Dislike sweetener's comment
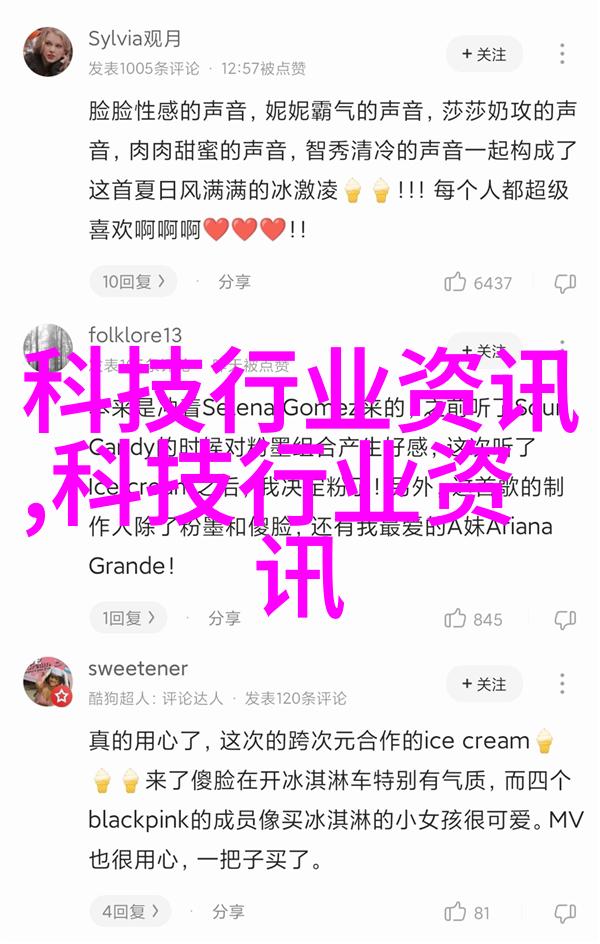Image resolution: width=600 pixels, height=944 pixels. (x=565, y=912)
